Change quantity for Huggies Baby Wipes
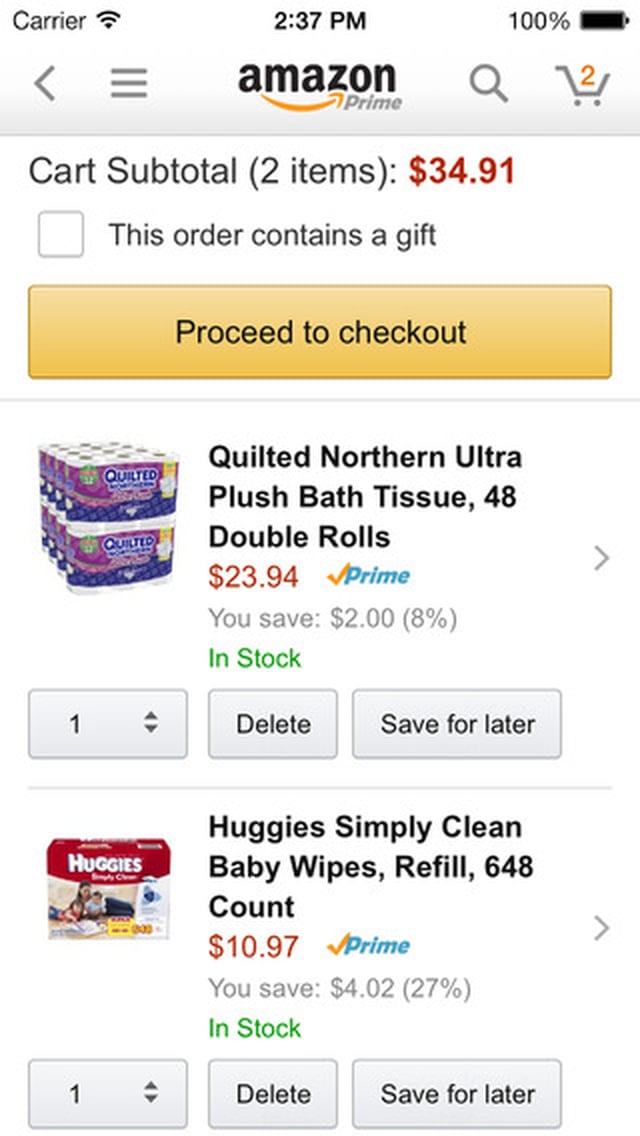 pos(108,1094)
